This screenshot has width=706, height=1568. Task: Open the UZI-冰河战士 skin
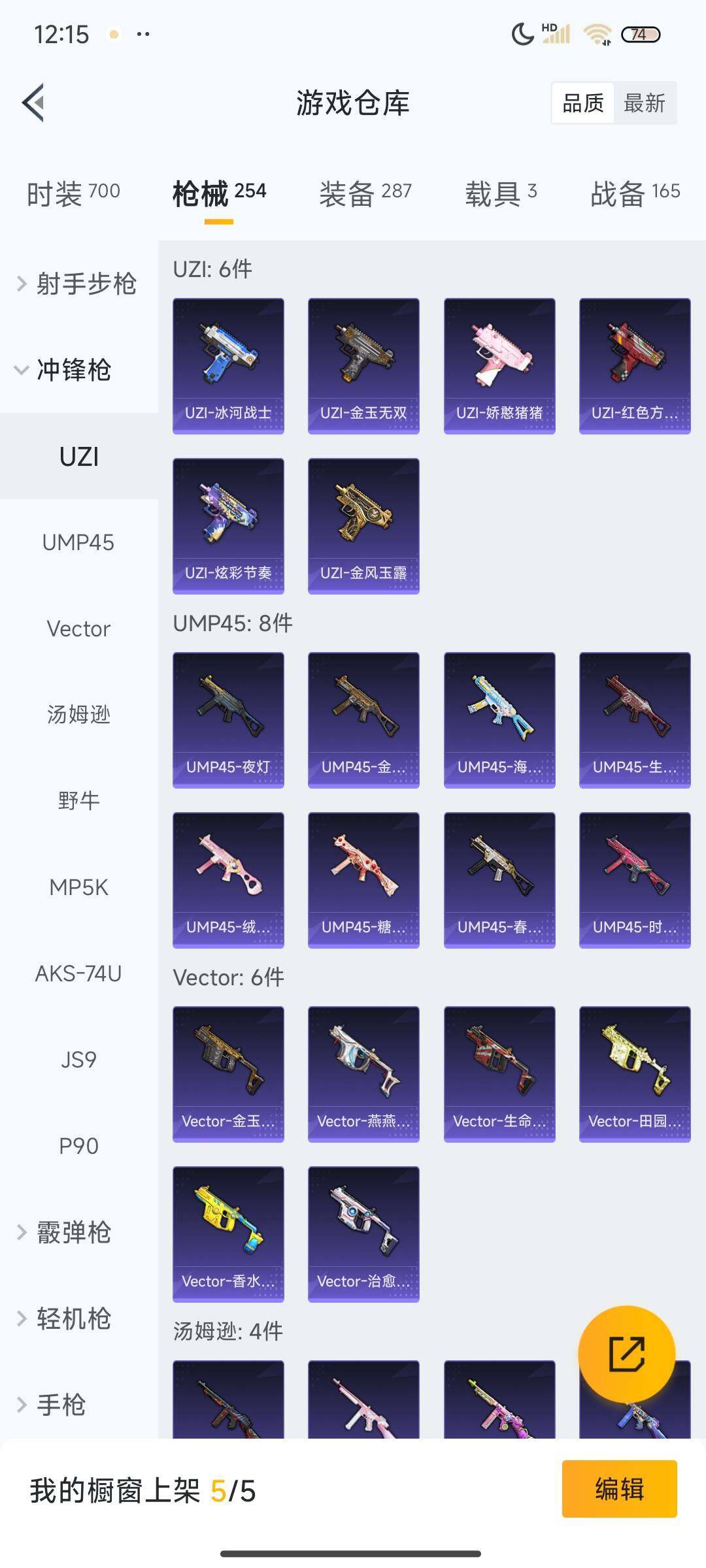tap(228, 366)
